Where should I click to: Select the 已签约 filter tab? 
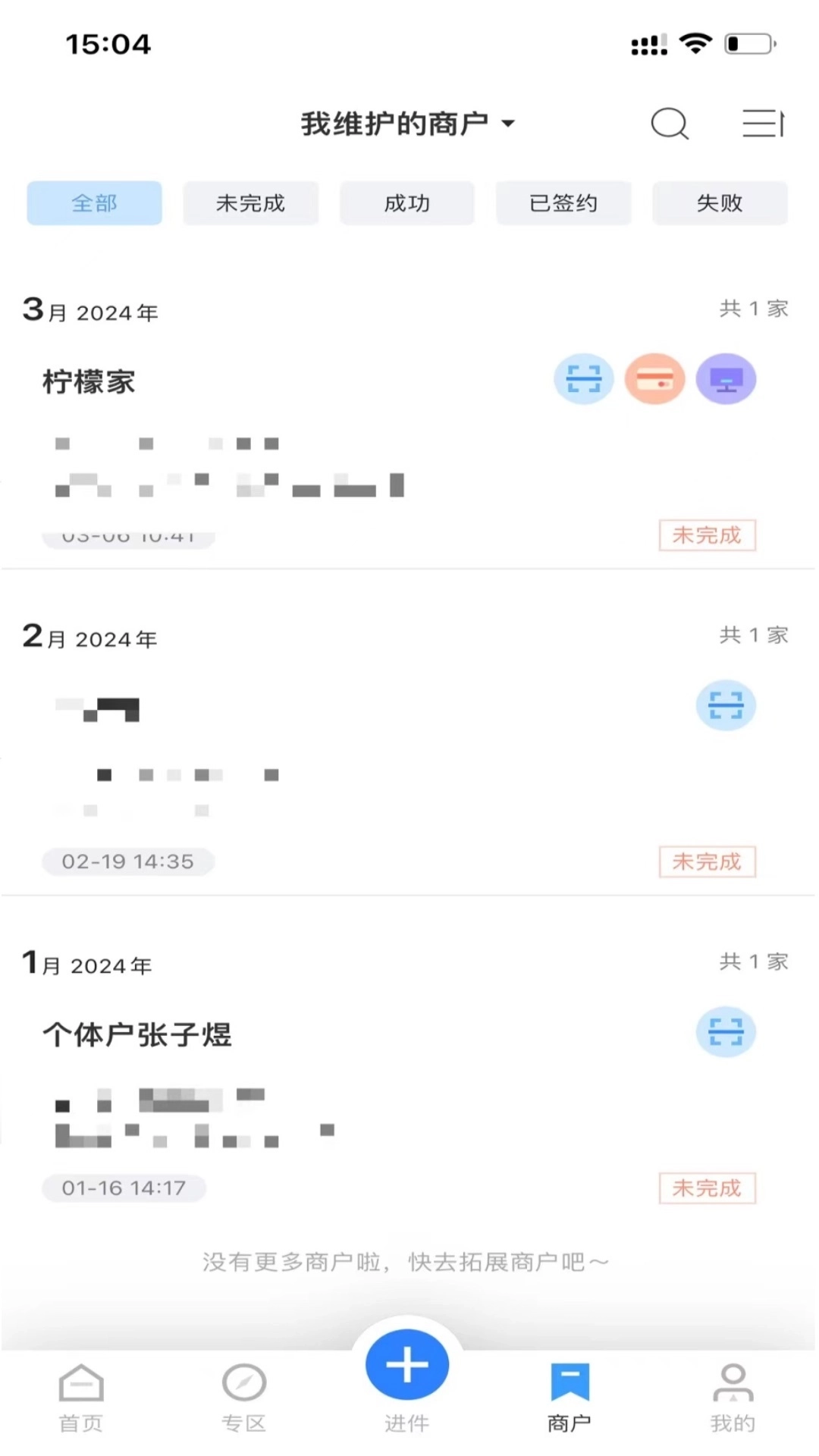tap(563, 202)
